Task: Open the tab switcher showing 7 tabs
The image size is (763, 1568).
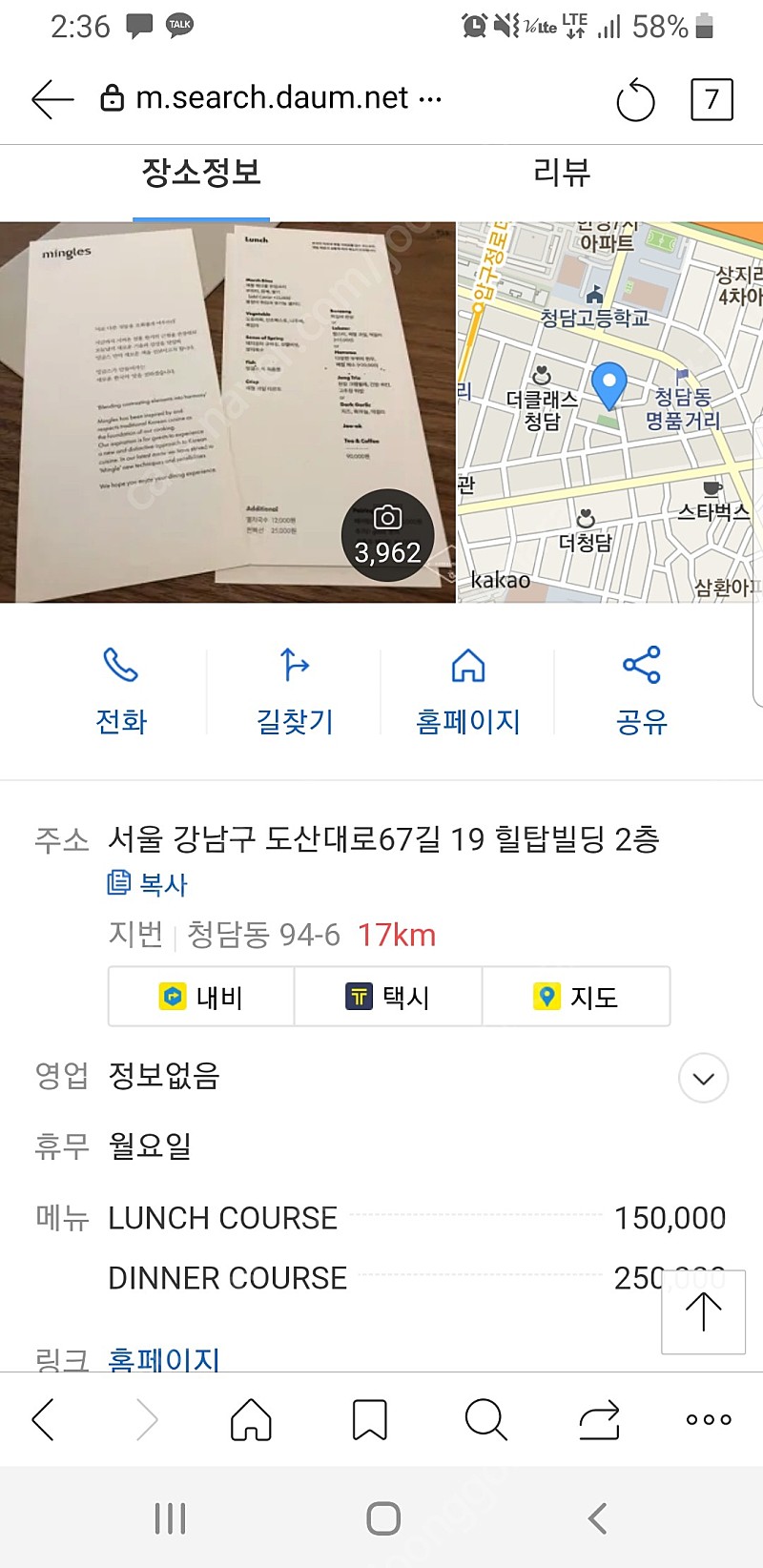Action: (x=711, y=99)
